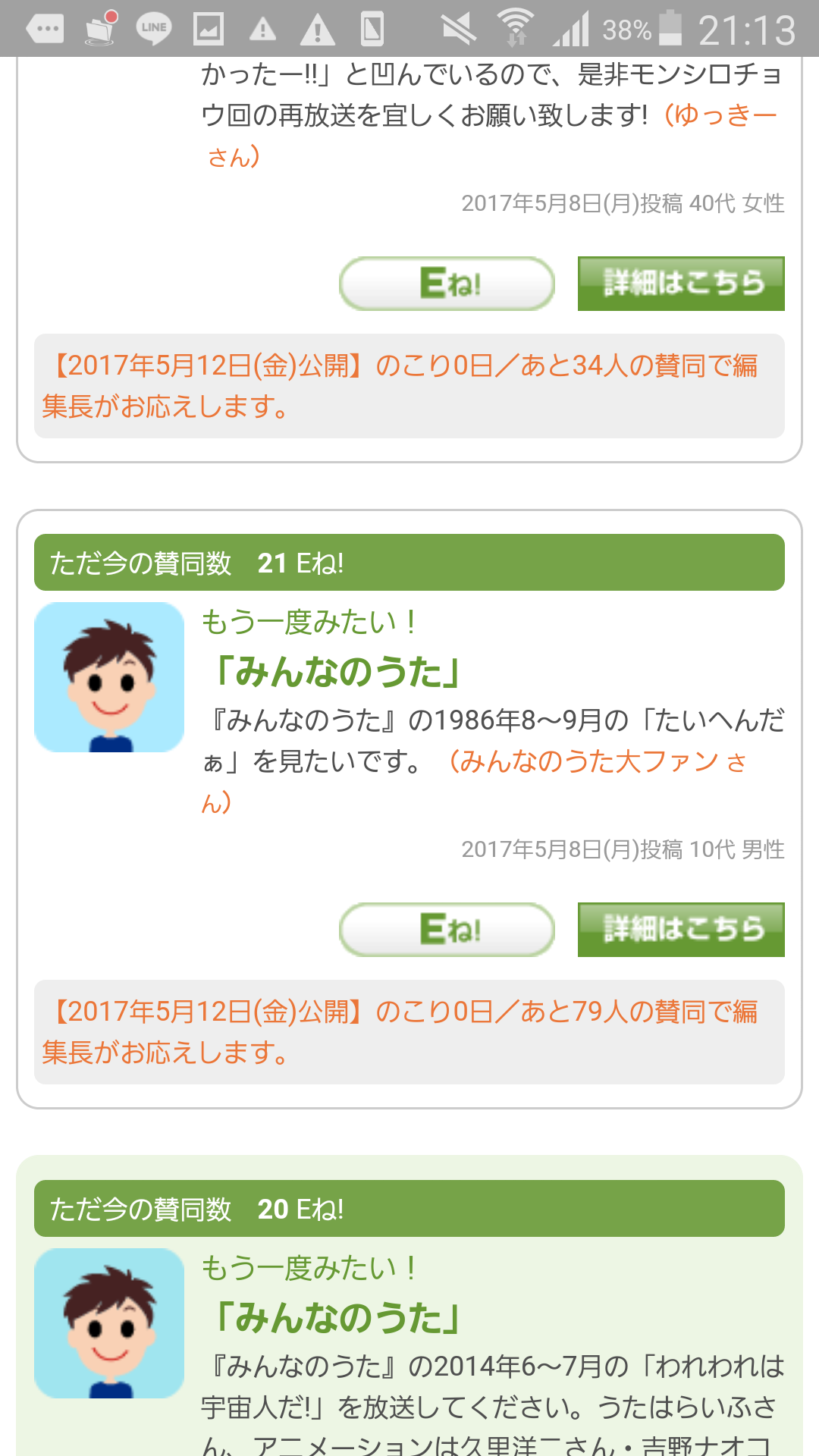Open 詳細はこちら for the たいへんだぁ request
Image resolution: width=819 pixels, height=1456 pixels.
[x=681, y=930]
